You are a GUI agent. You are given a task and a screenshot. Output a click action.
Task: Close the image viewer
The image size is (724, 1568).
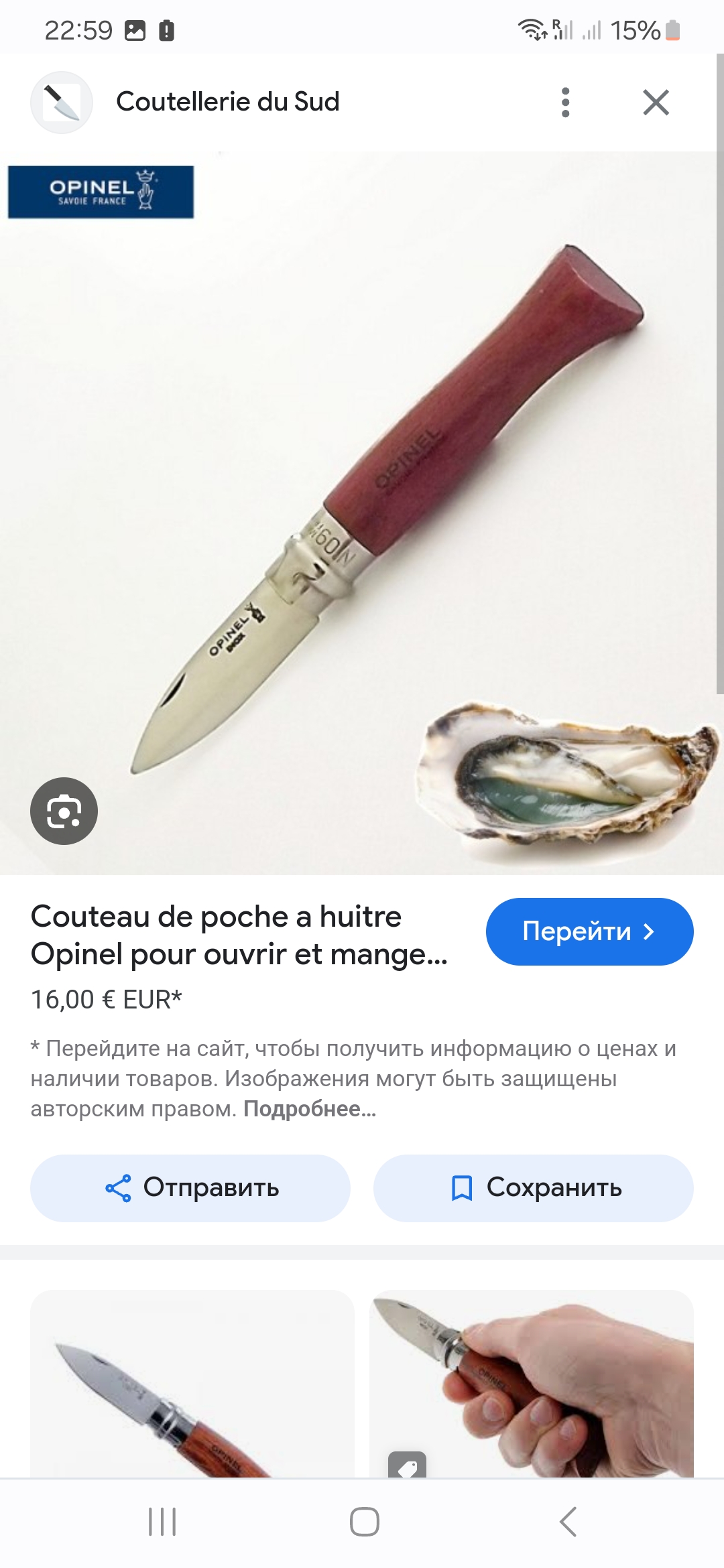point(656,103)
